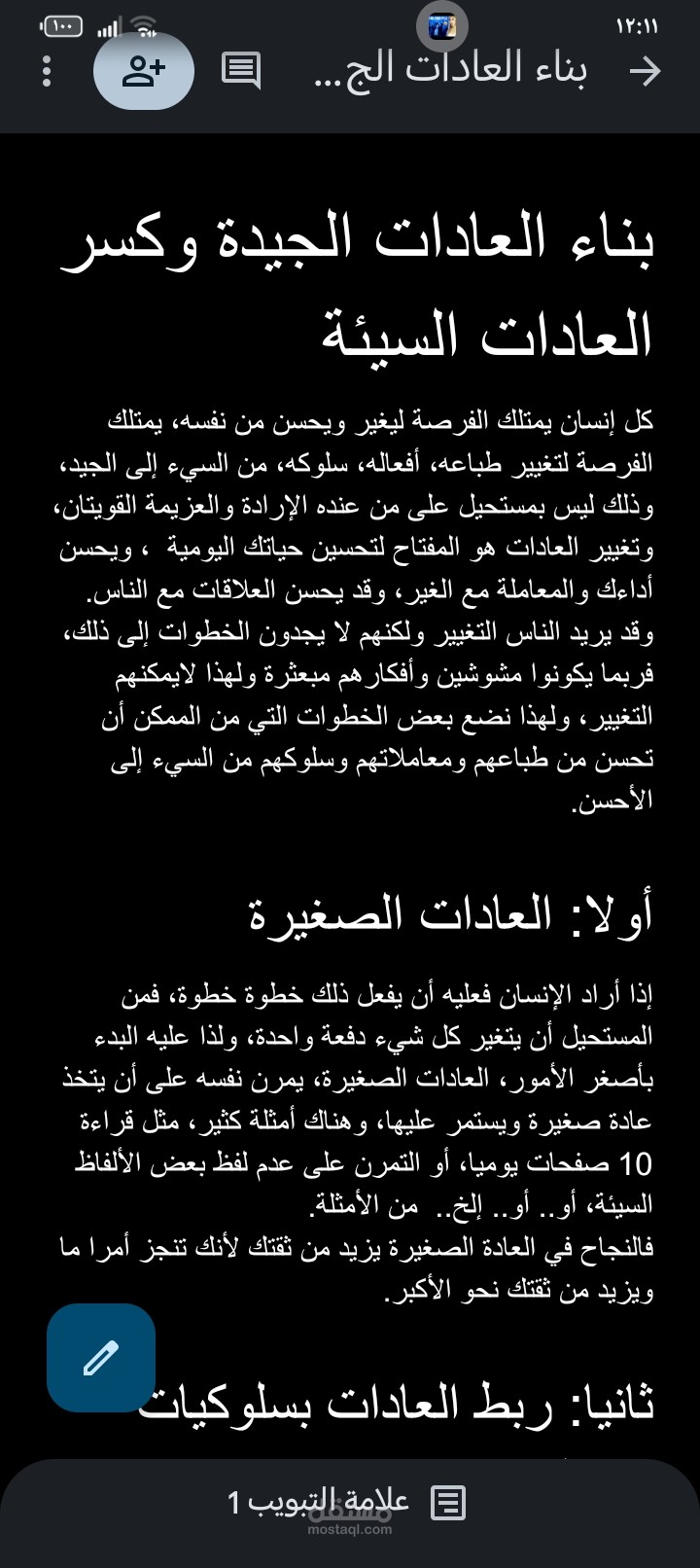Go back using the arrow at top
This screenshot has width=700, height=1568.
pos(646,71)
